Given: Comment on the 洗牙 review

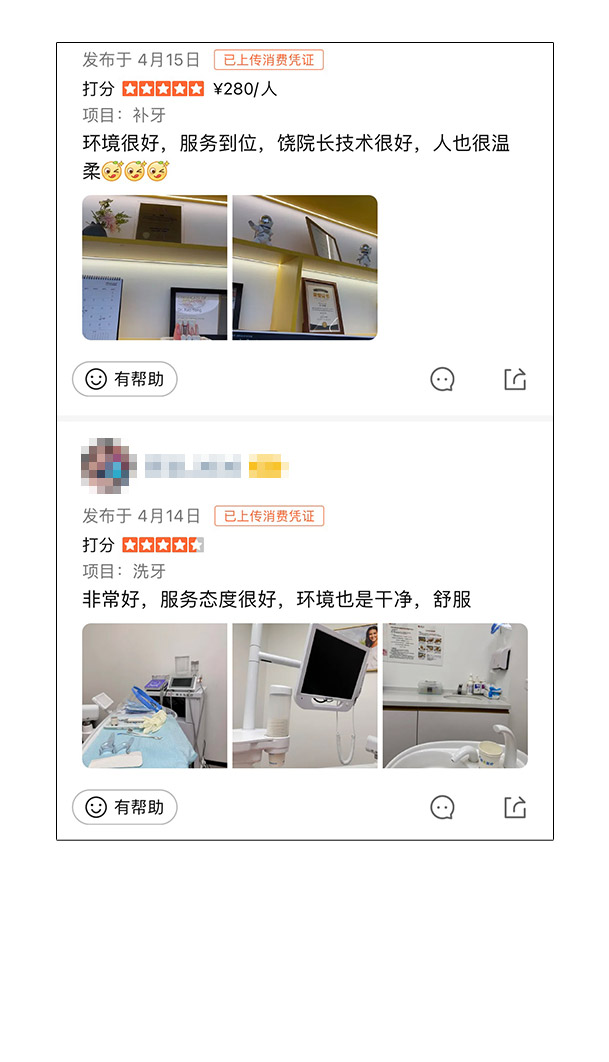Looking at the screenshot, I should click(442, 807).
